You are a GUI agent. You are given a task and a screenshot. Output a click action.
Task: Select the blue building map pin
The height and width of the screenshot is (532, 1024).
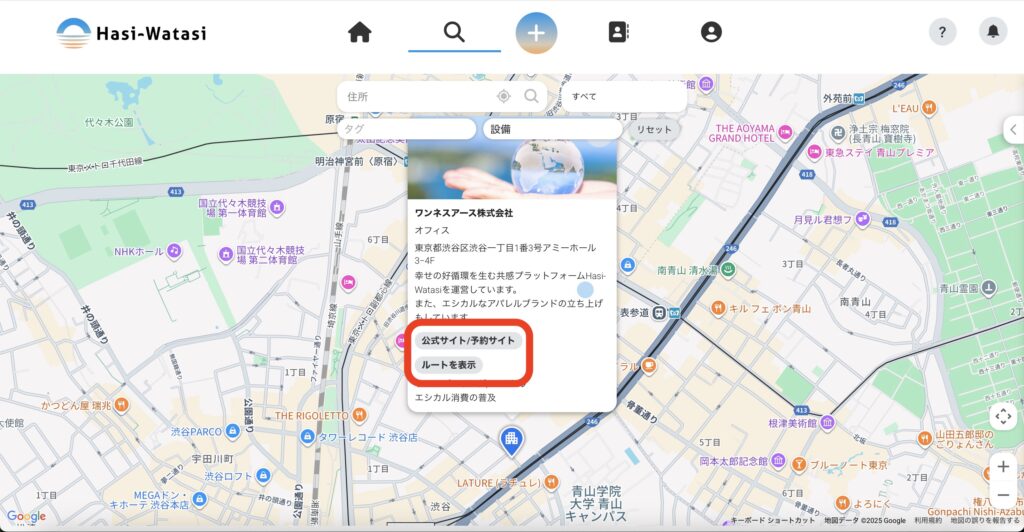tap(511, 438)
